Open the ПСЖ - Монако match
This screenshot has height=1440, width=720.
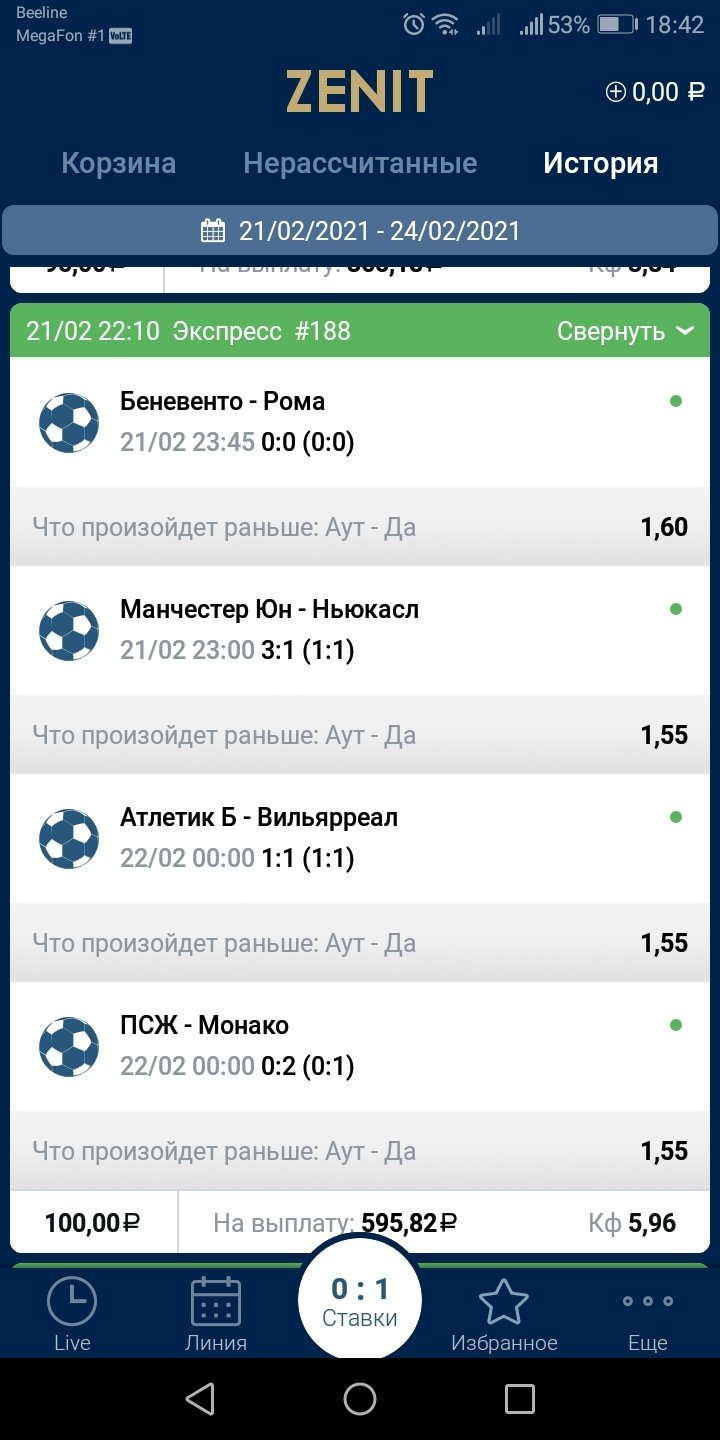pos(204,1026)
